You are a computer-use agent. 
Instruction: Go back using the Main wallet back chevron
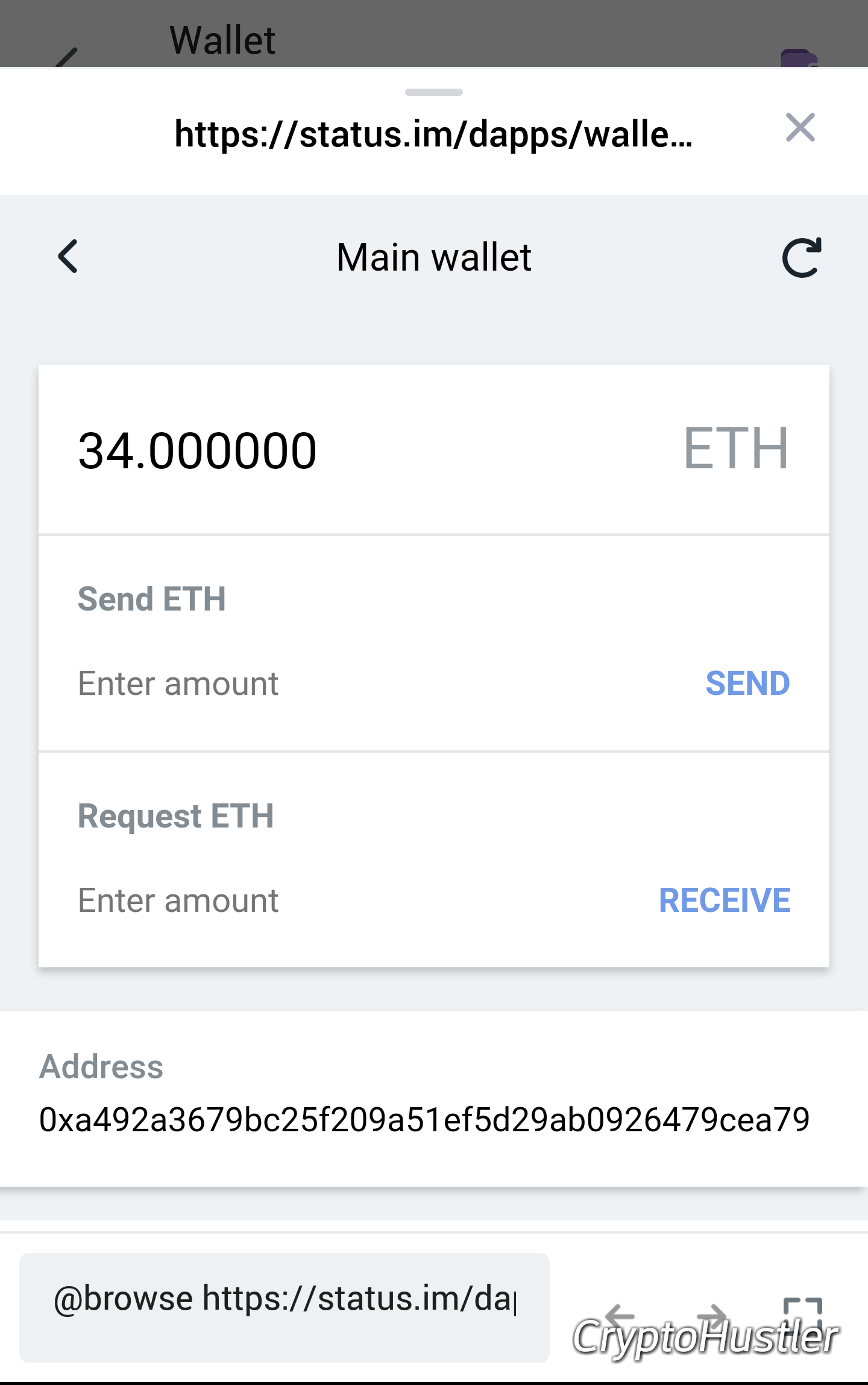[68, 256]
